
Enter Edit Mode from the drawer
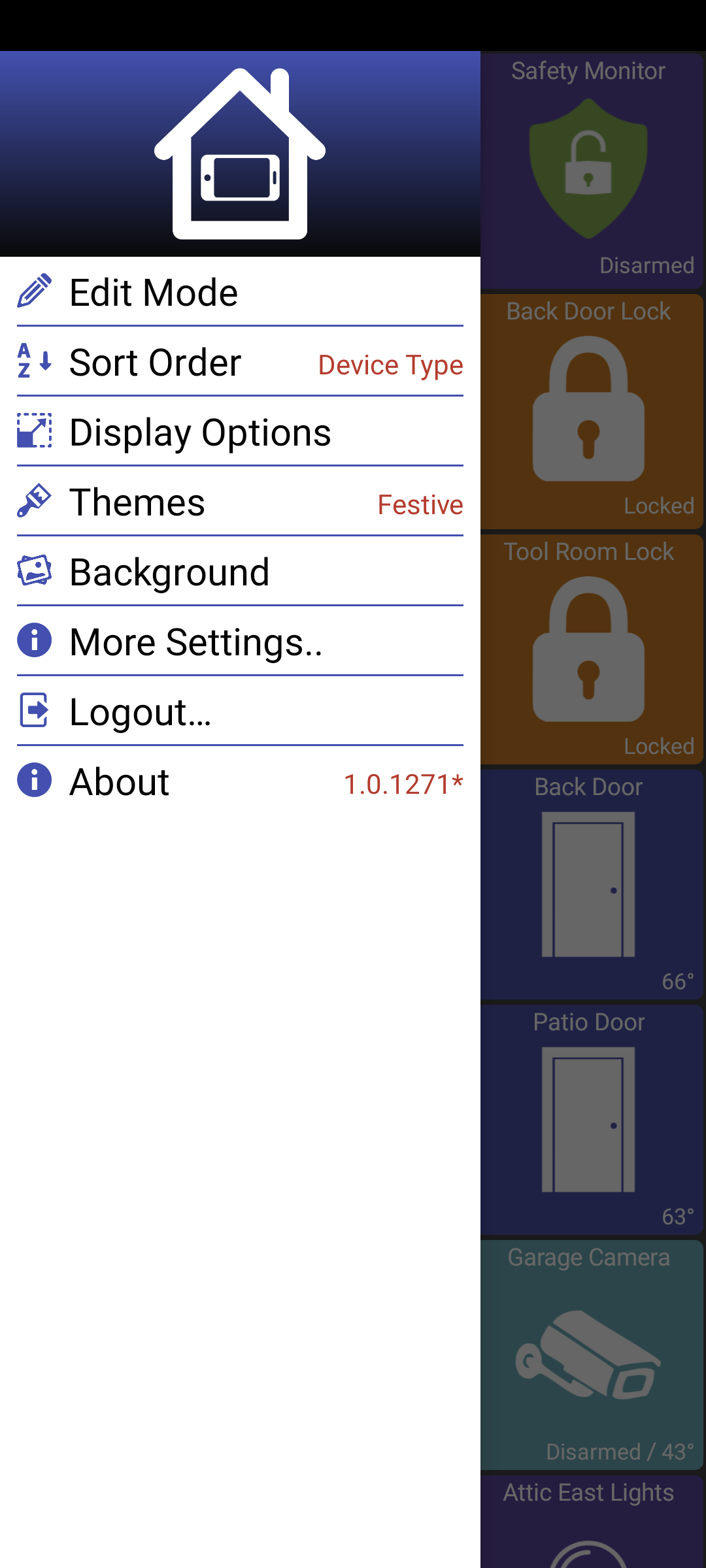[x=239, y=292]
